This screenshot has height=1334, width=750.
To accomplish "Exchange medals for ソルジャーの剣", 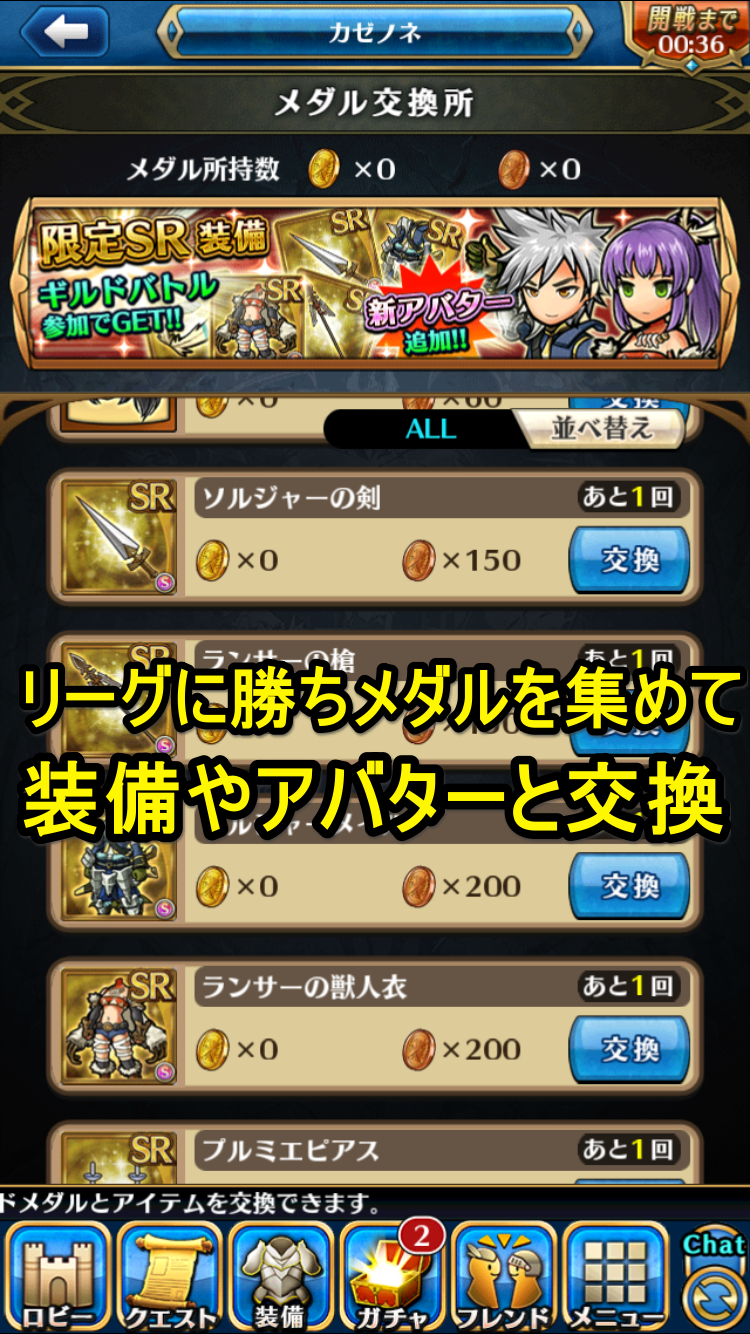I will point(630,560).
